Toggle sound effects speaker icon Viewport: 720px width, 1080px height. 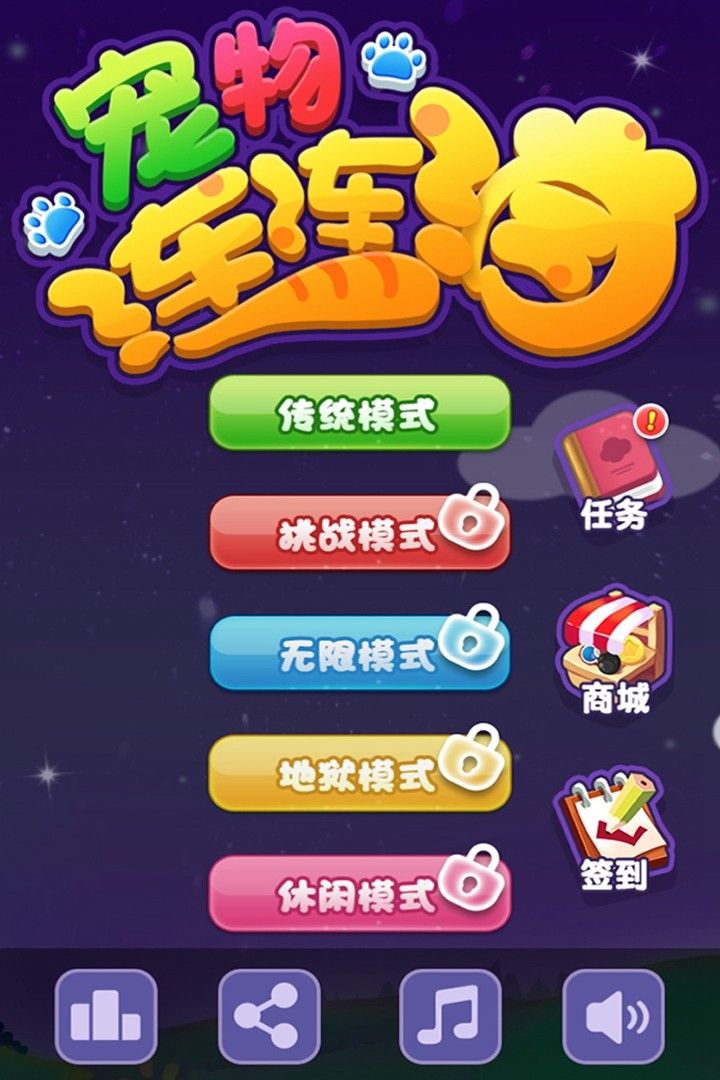[613, 1017]
